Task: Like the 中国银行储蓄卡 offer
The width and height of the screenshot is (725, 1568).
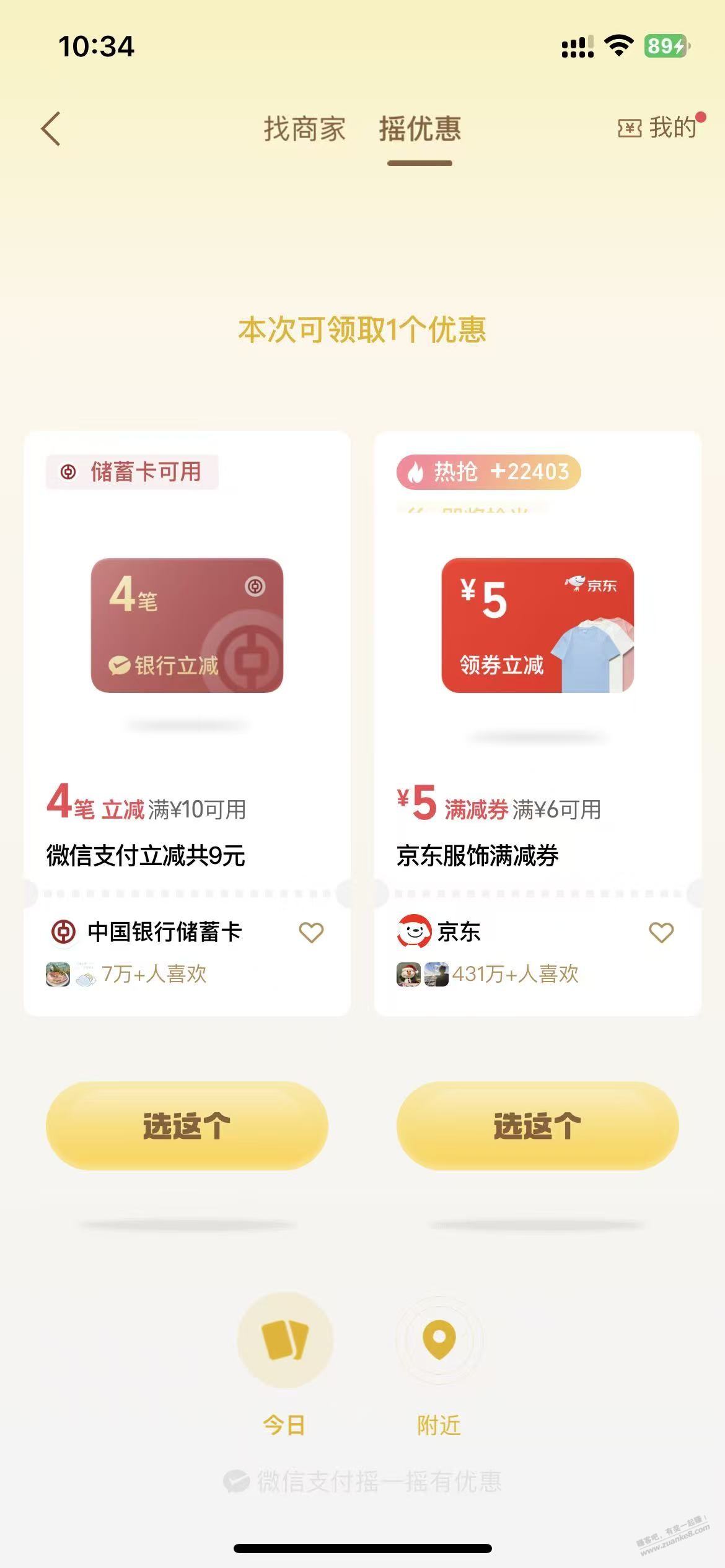Action: [311, 932]
